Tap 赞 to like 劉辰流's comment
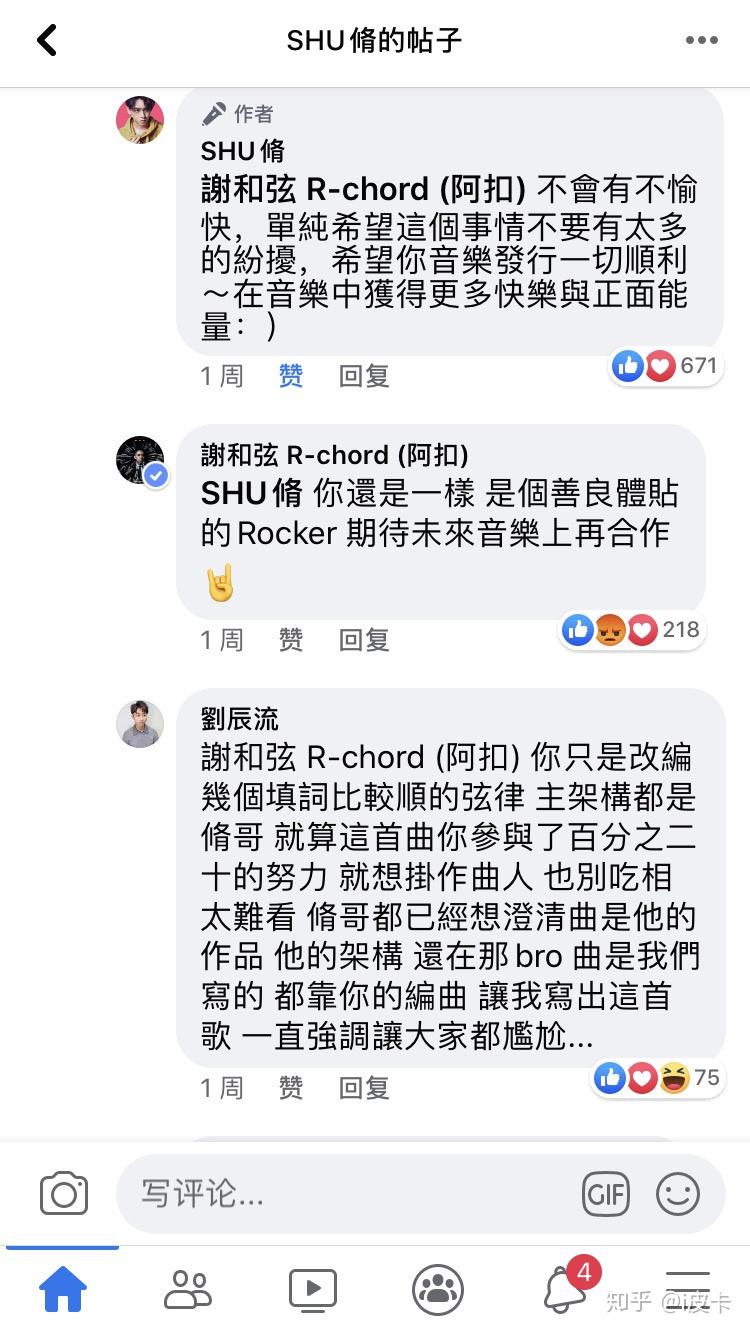Image resolution: width=750 pixels, height=1334 pixels. 291,1088
